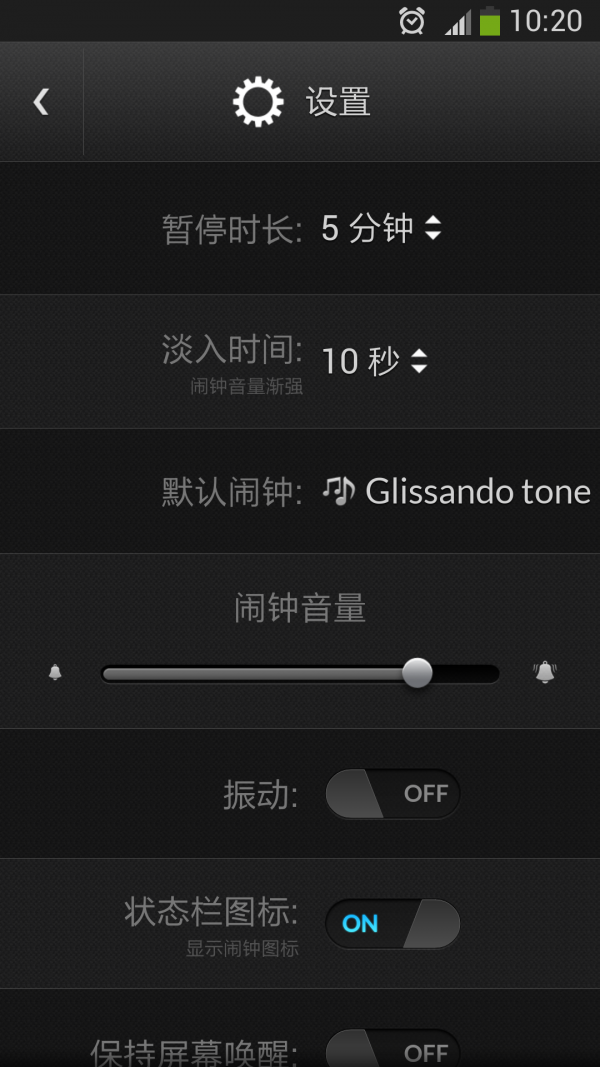Go back from the 设置 screen
The image size is (600, 1067).
(x=41, y=102)
